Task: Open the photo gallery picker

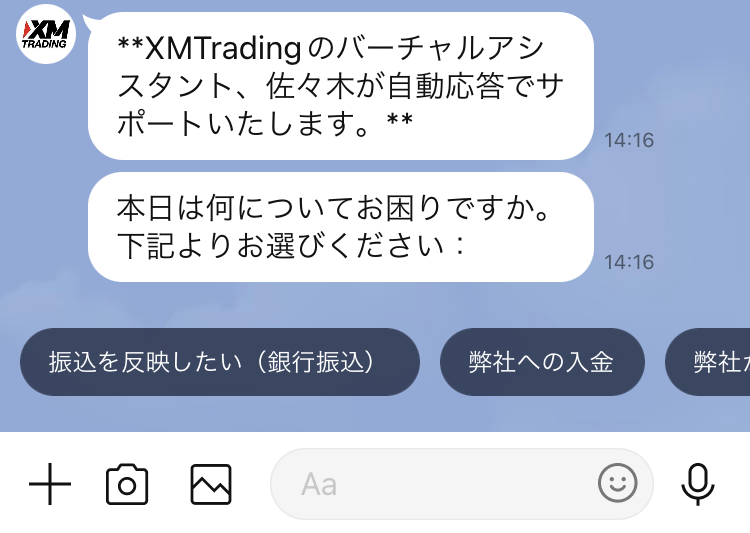Action: (211, 485)
